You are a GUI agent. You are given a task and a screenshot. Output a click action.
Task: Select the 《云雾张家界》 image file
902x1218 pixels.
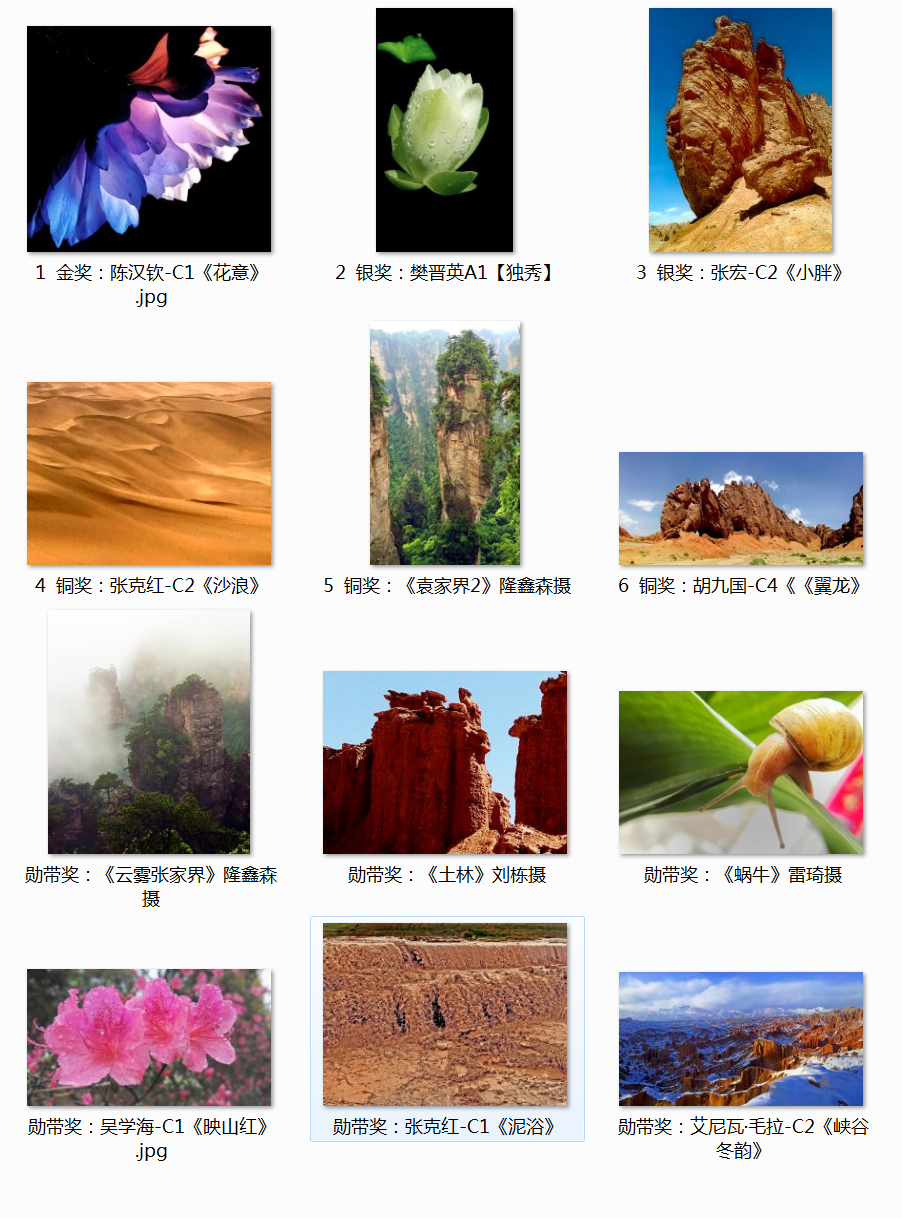[149, 732]
